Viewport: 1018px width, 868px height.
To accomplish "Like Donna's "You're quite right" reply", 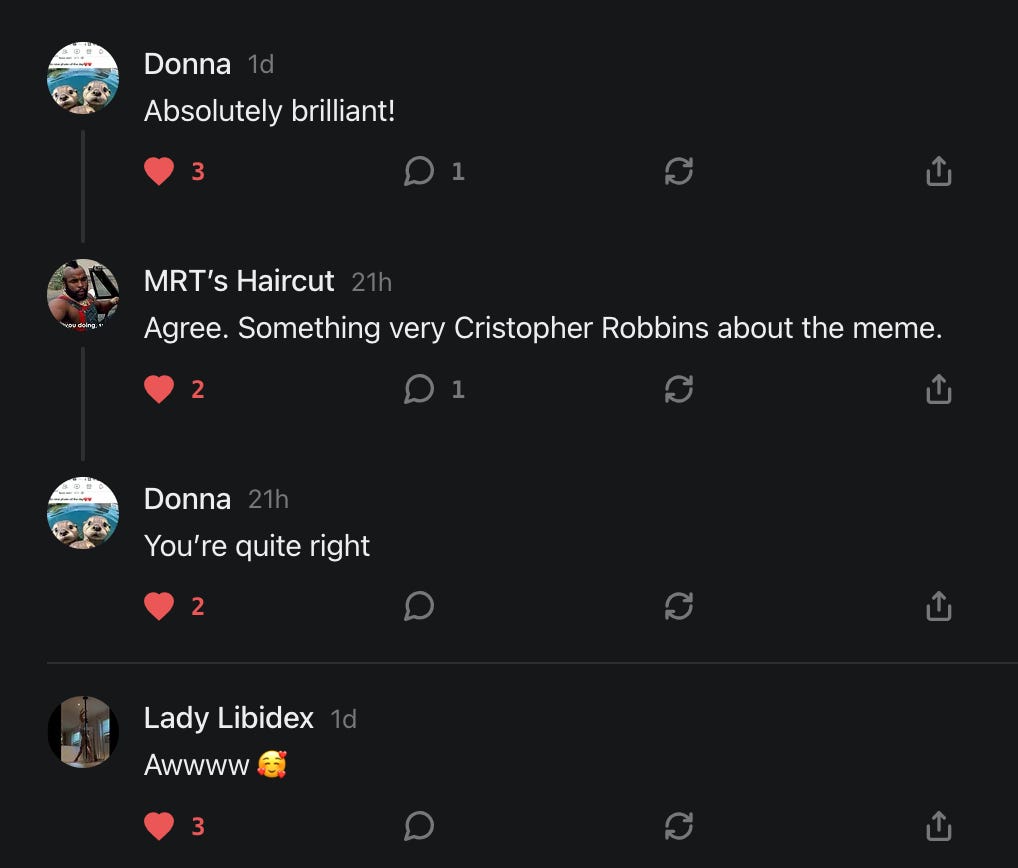I will coord(159,606).
